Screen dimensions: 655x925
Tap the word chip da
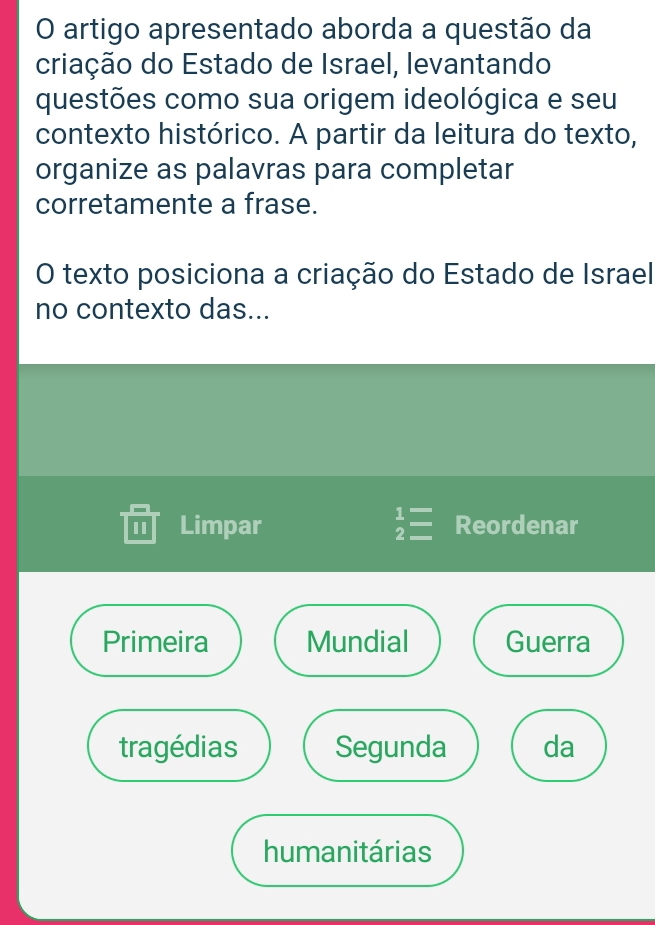559,746
